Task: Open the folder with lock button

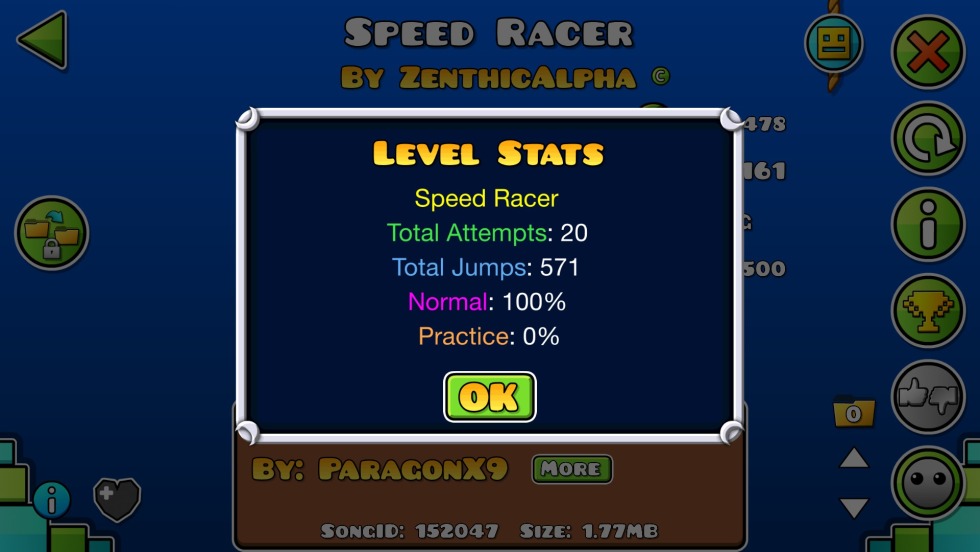Action: (52, 233)
